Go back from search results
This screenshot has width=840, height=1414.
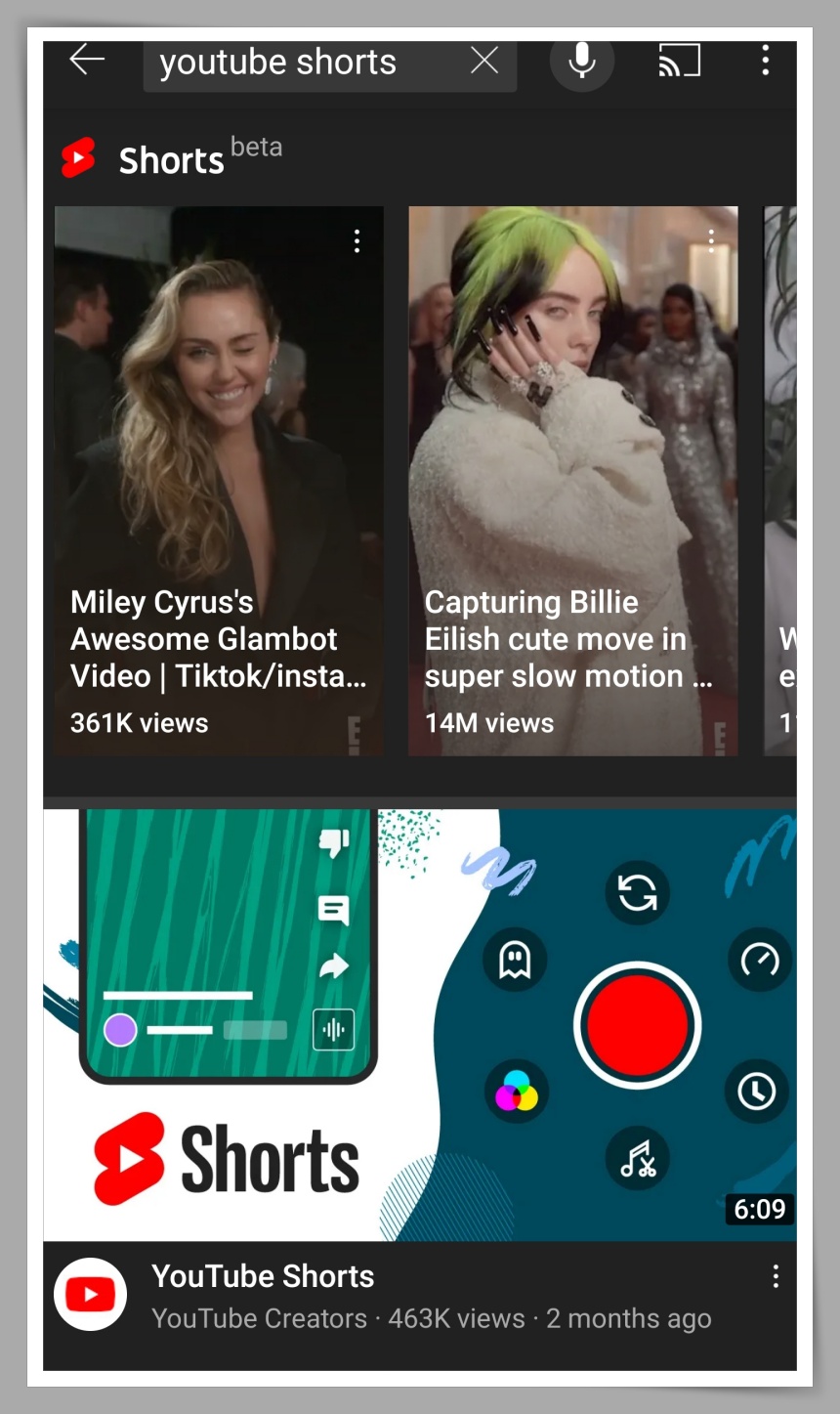[87, 61]
